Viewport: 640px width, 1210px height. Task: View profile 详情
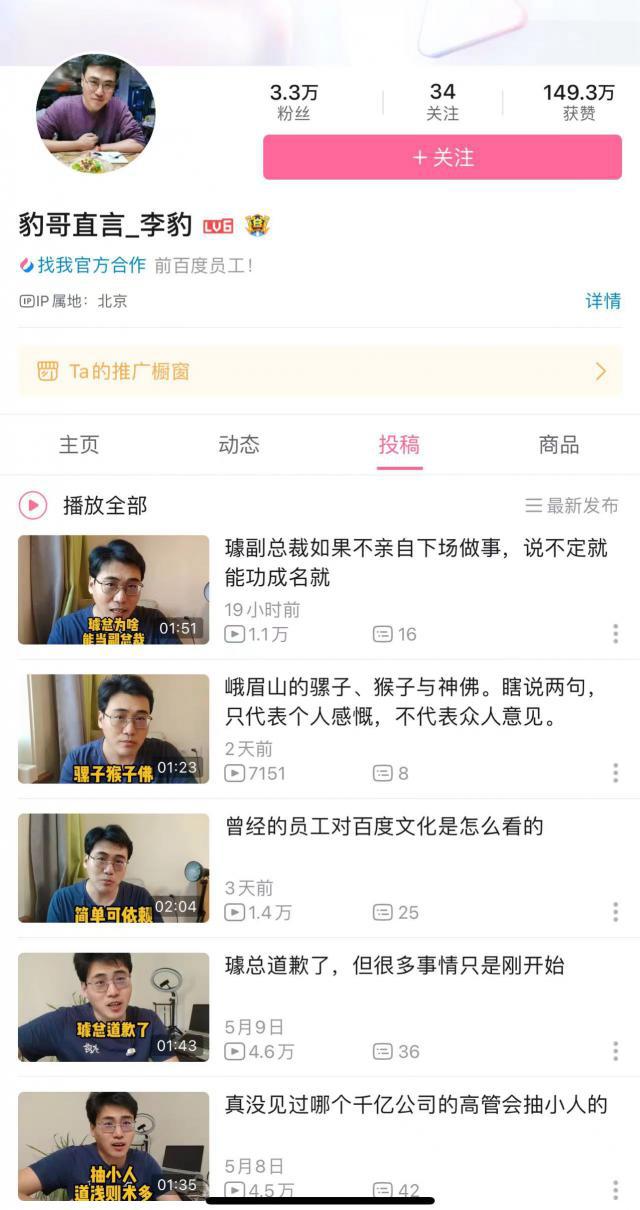point(603,300)
